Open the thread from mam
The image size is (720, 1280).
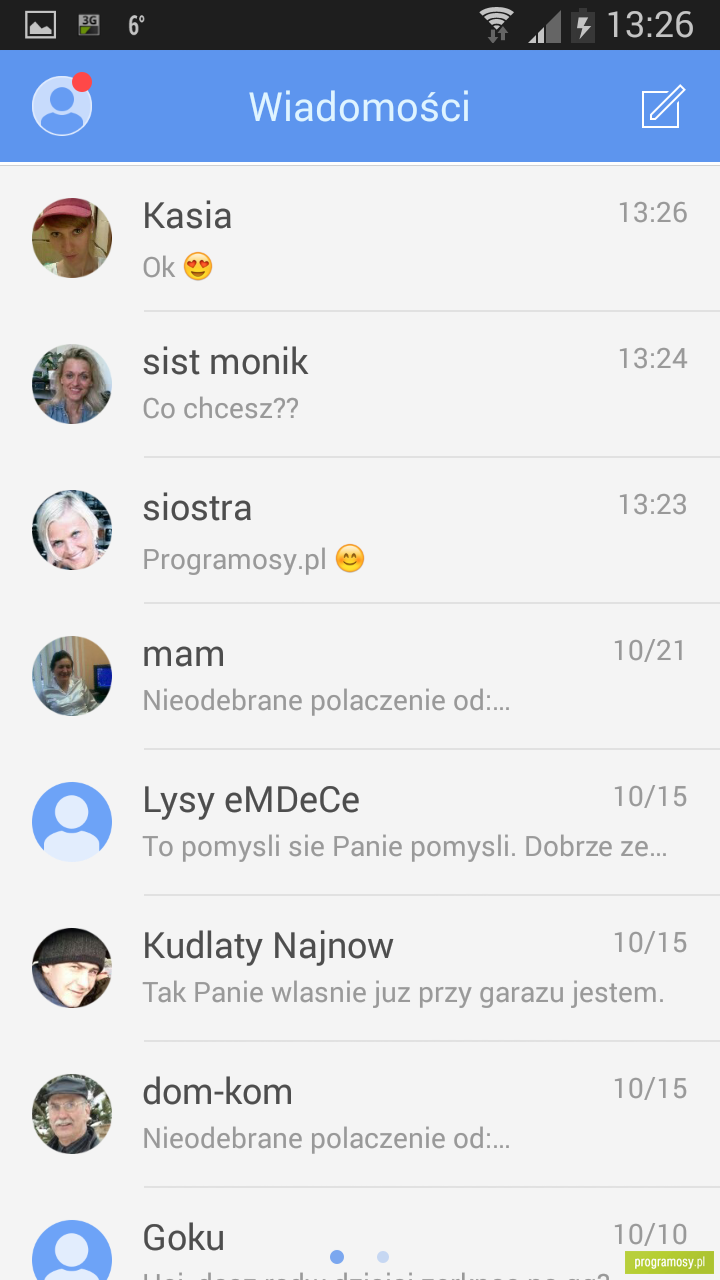click(x=360, y=676)
